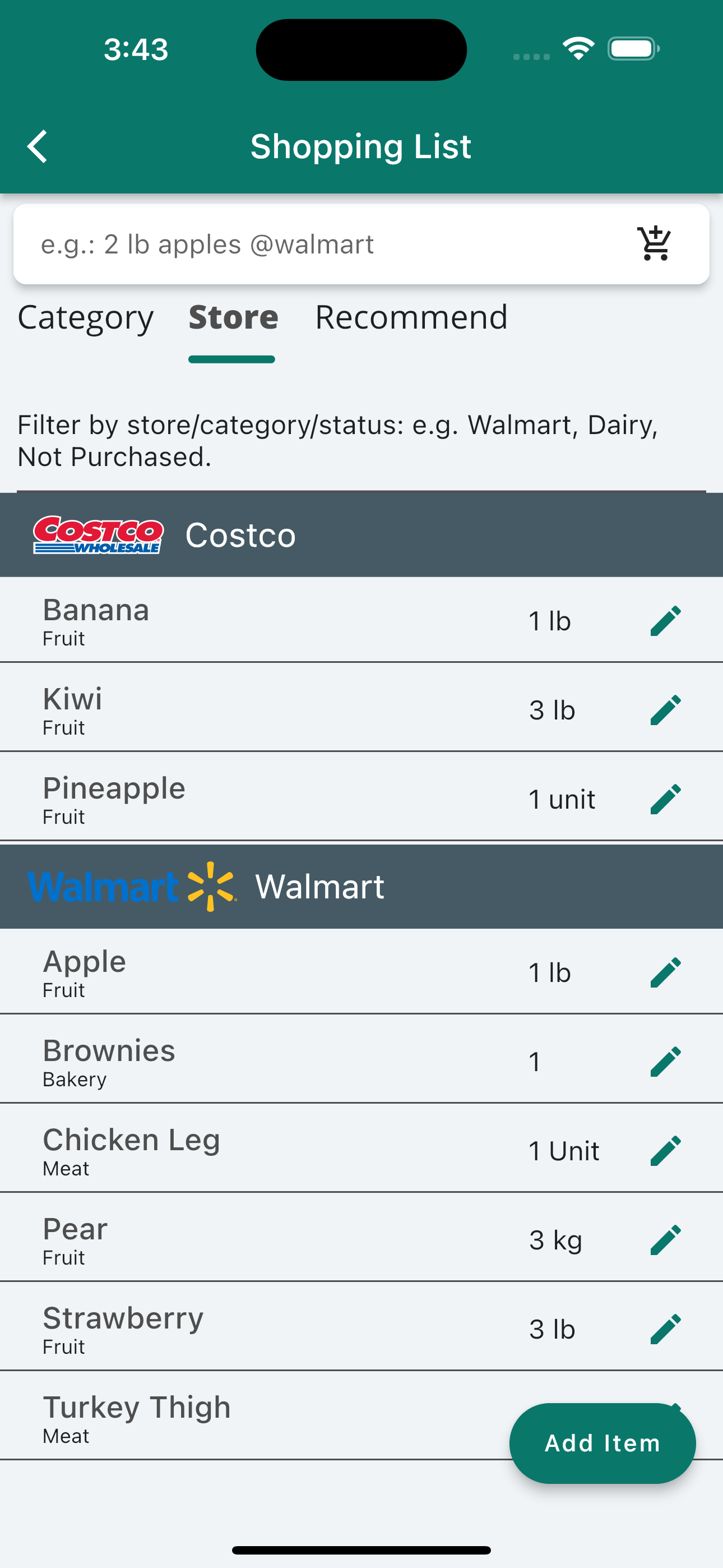Edit the Kiwi entry

[665, 710]
